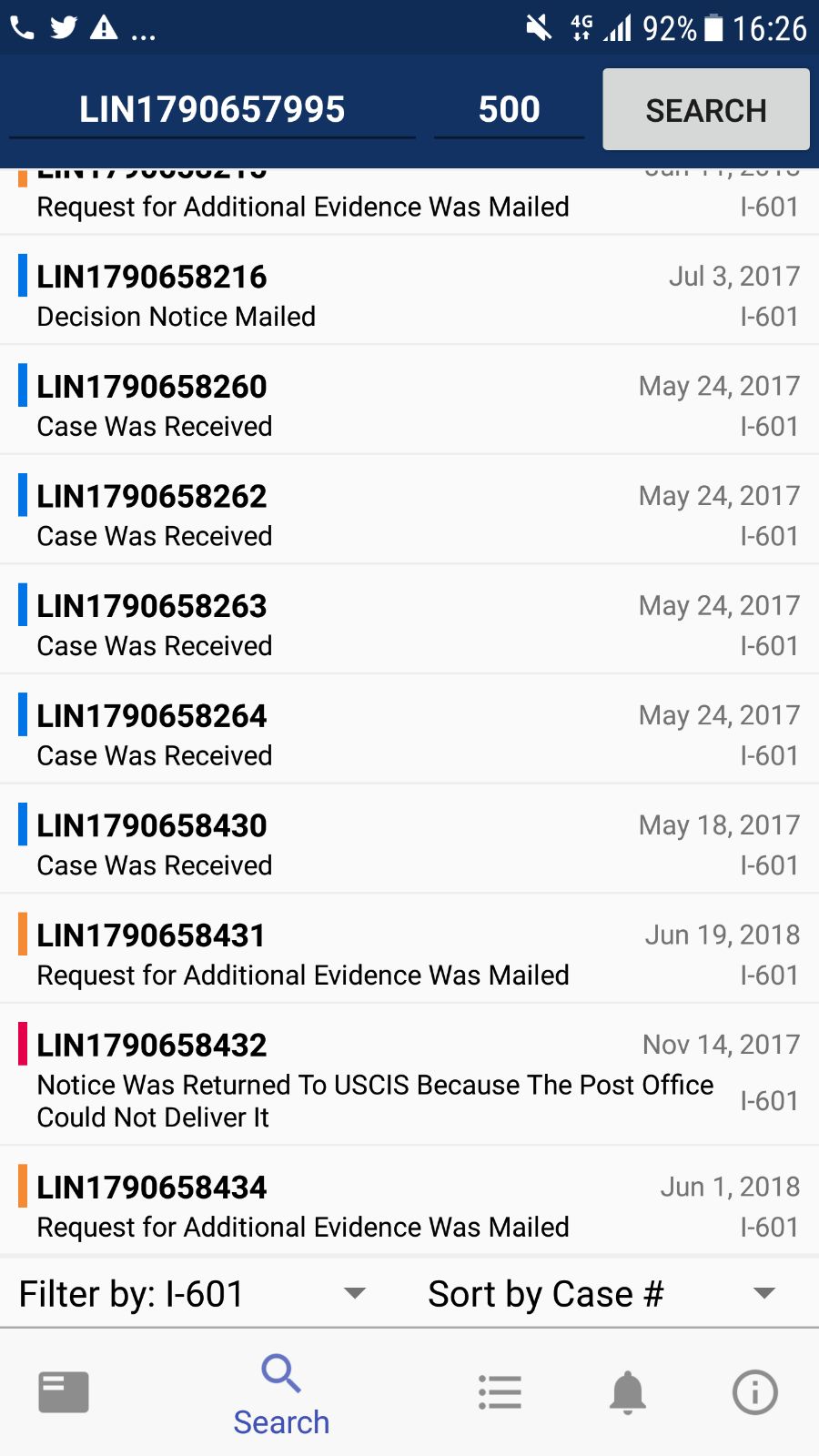Screen dimensions: 819x1456
Task: Open case LIN1790658263
Action: tap(409, 620)
